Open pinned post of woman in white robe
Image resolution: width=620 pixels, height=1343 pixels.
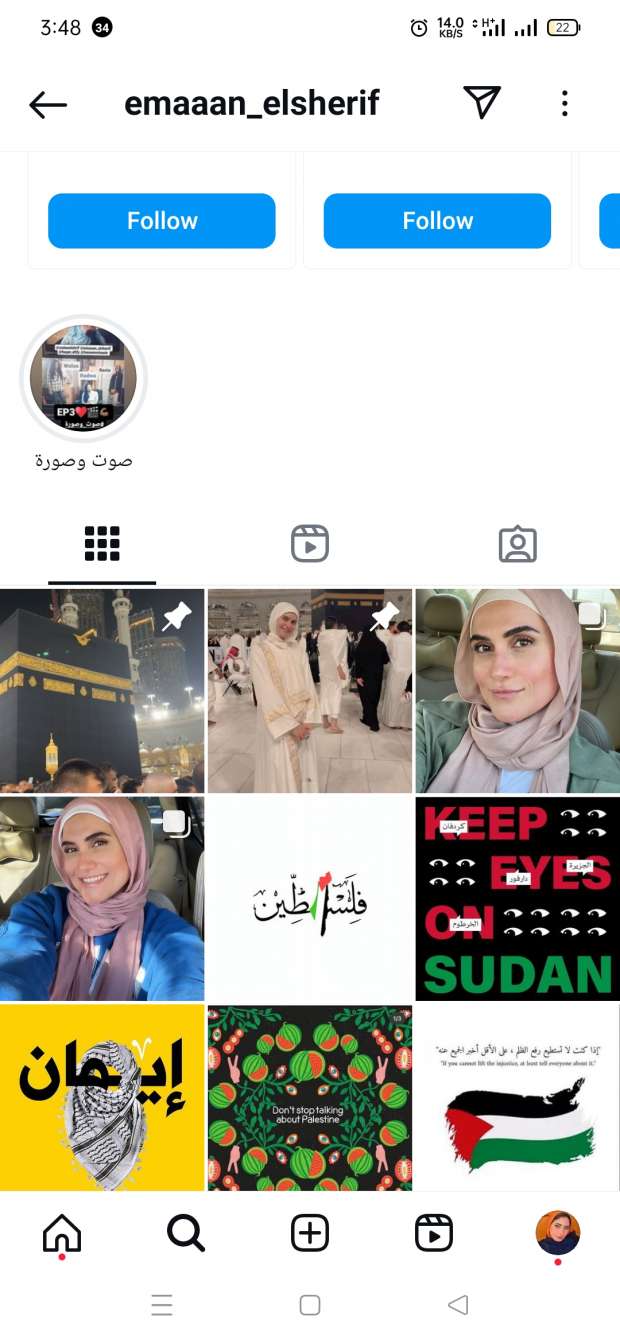point(310,691)
